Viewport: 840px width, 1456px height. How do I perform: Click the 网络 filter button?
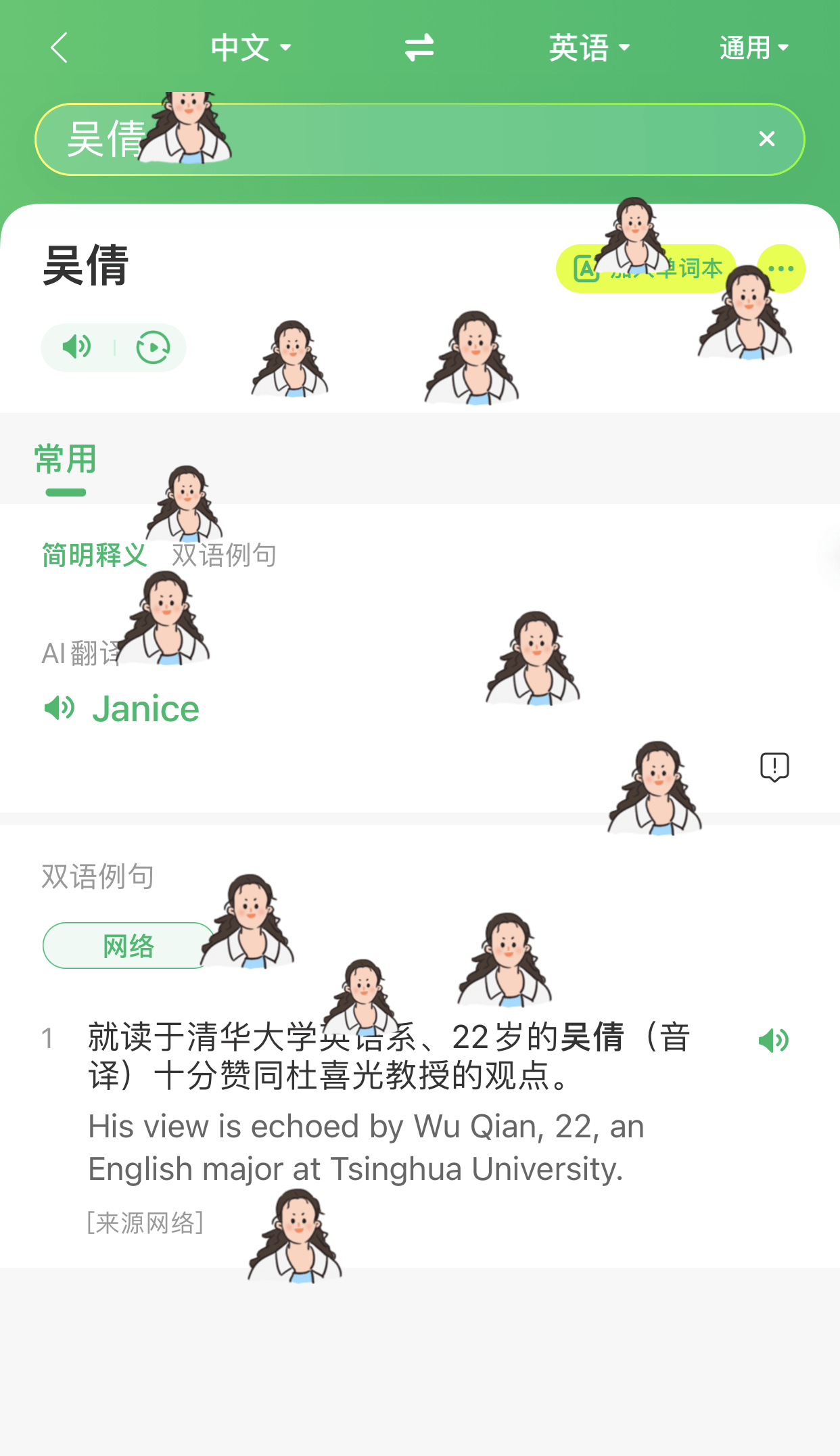(x=129, y=945)
